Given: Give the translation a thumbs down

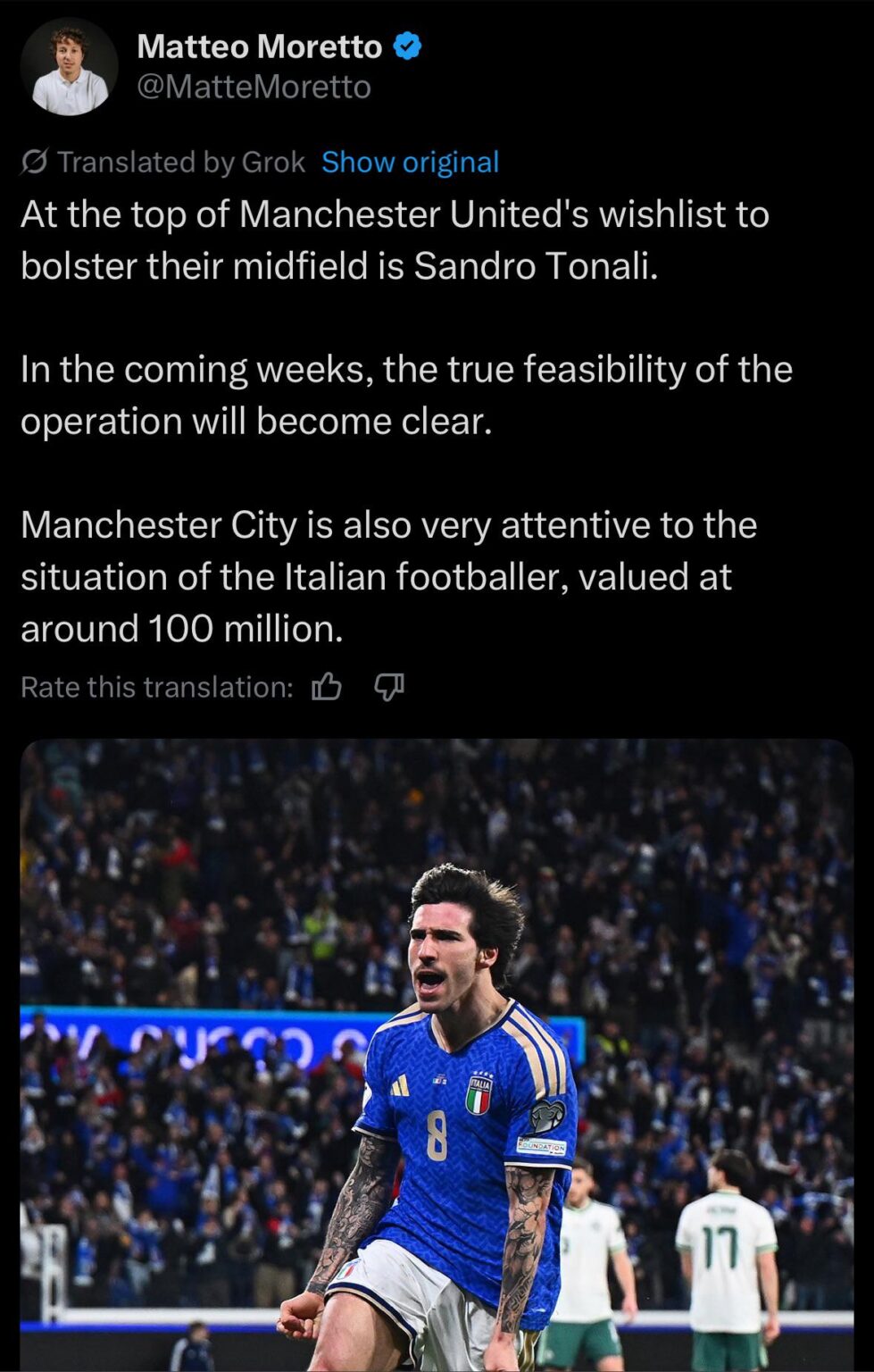Looking at the screenshot, I should point(390,687).
